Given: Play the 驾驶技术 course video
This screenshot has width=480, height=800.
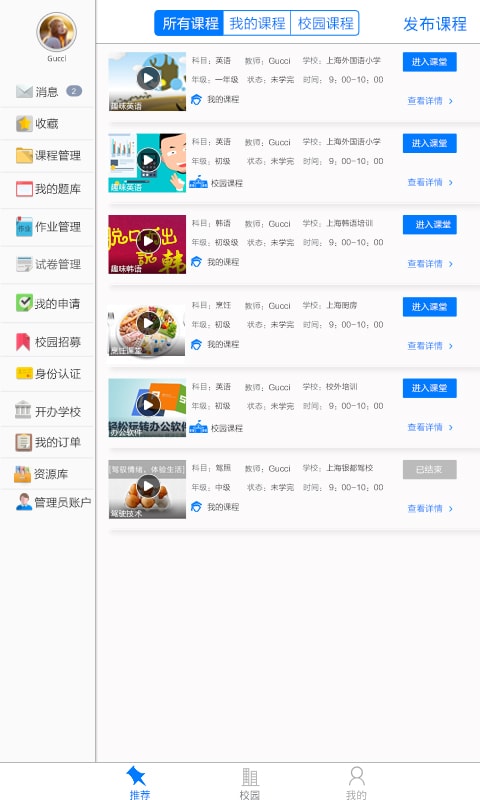Looking at the screenshot, I should click(148, 486).
